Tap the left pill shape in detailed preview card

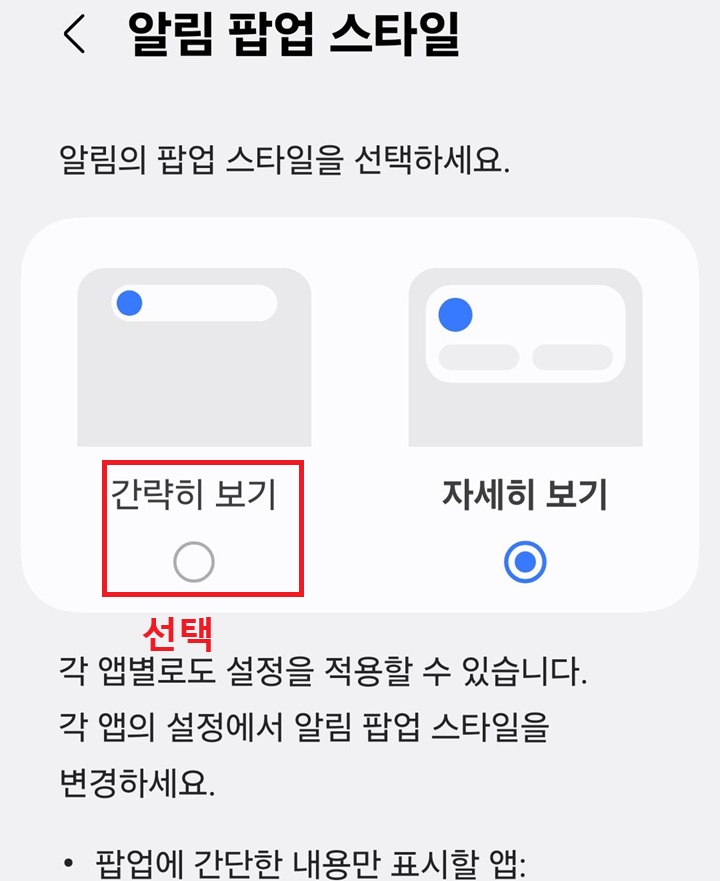pyautogui.click(x=478, y=357)
